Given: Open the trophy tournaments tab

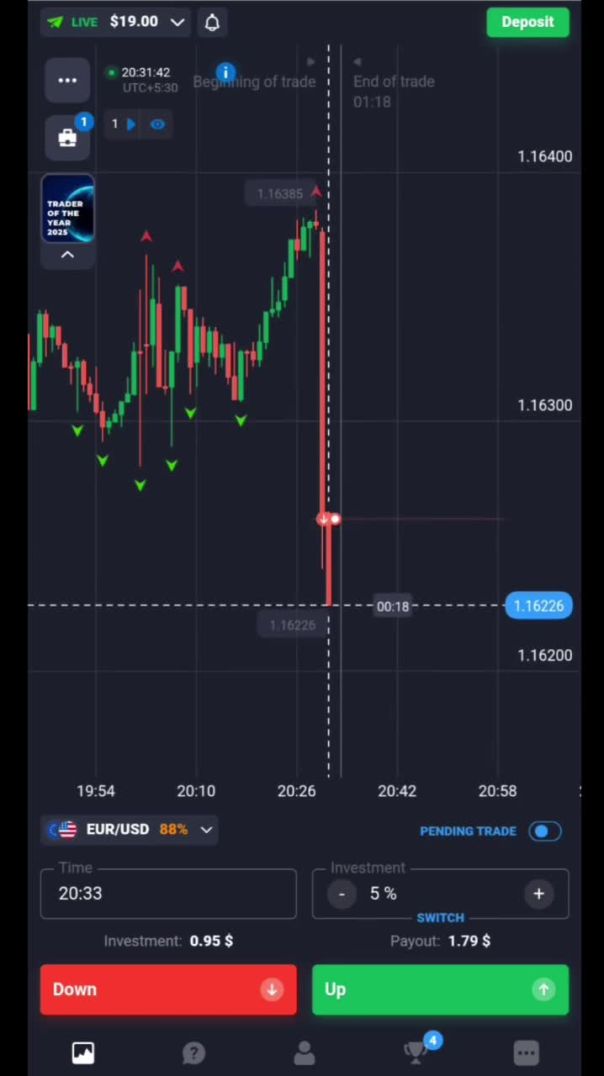Looking at the screenshot, I should [x=415, y=1052].
